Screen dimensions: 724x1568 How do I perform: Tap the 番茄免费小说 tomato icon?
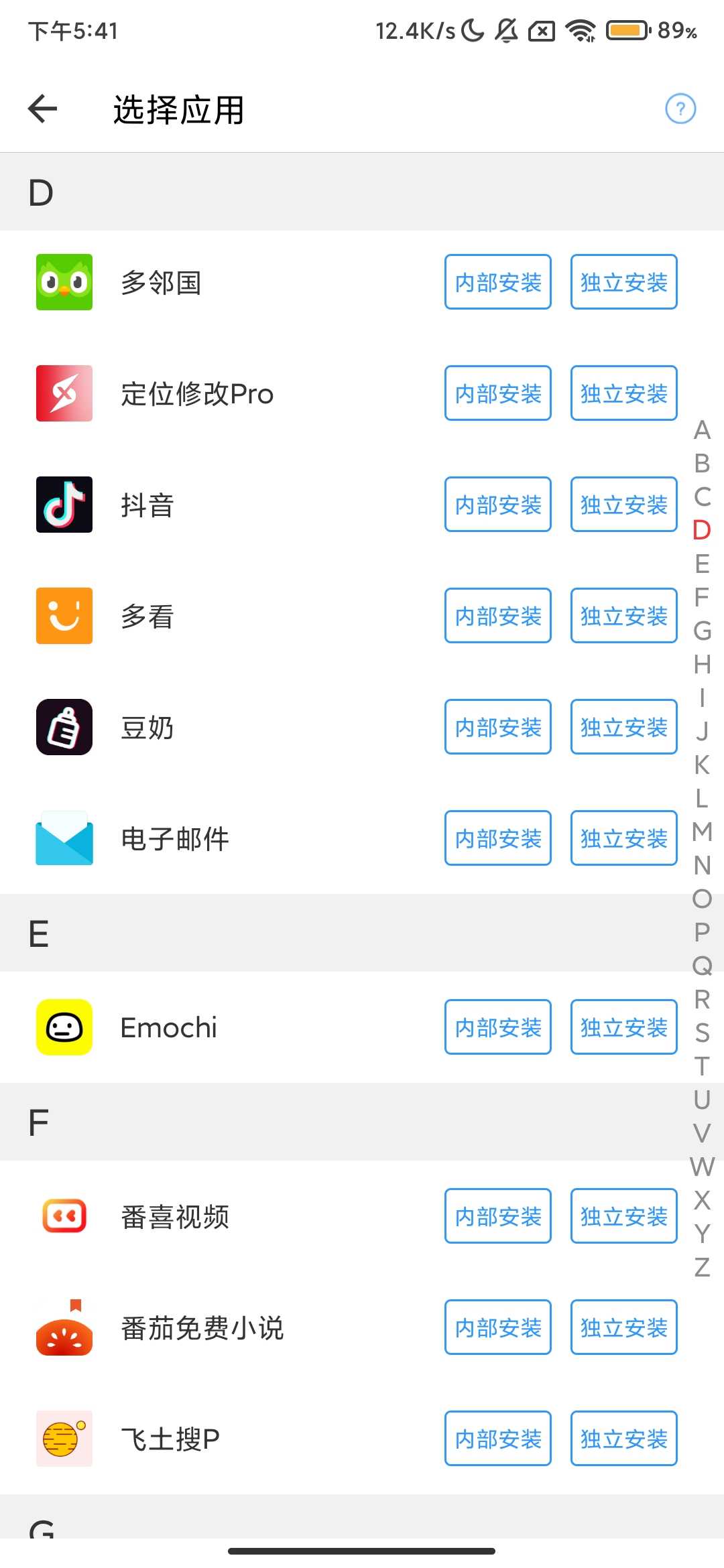(64, 1327)
